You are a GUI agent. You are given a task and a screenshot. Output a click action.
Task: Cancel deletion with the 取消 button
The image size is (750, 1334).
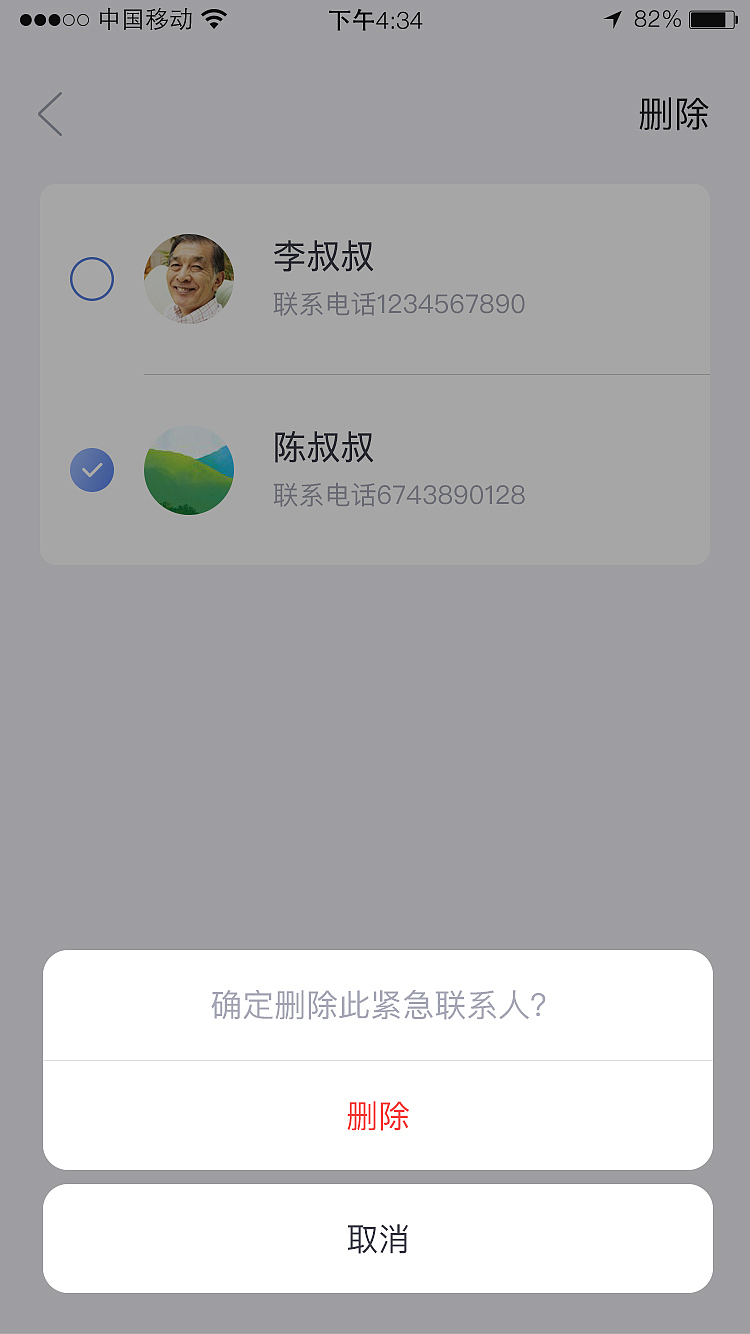point(375,1238)
